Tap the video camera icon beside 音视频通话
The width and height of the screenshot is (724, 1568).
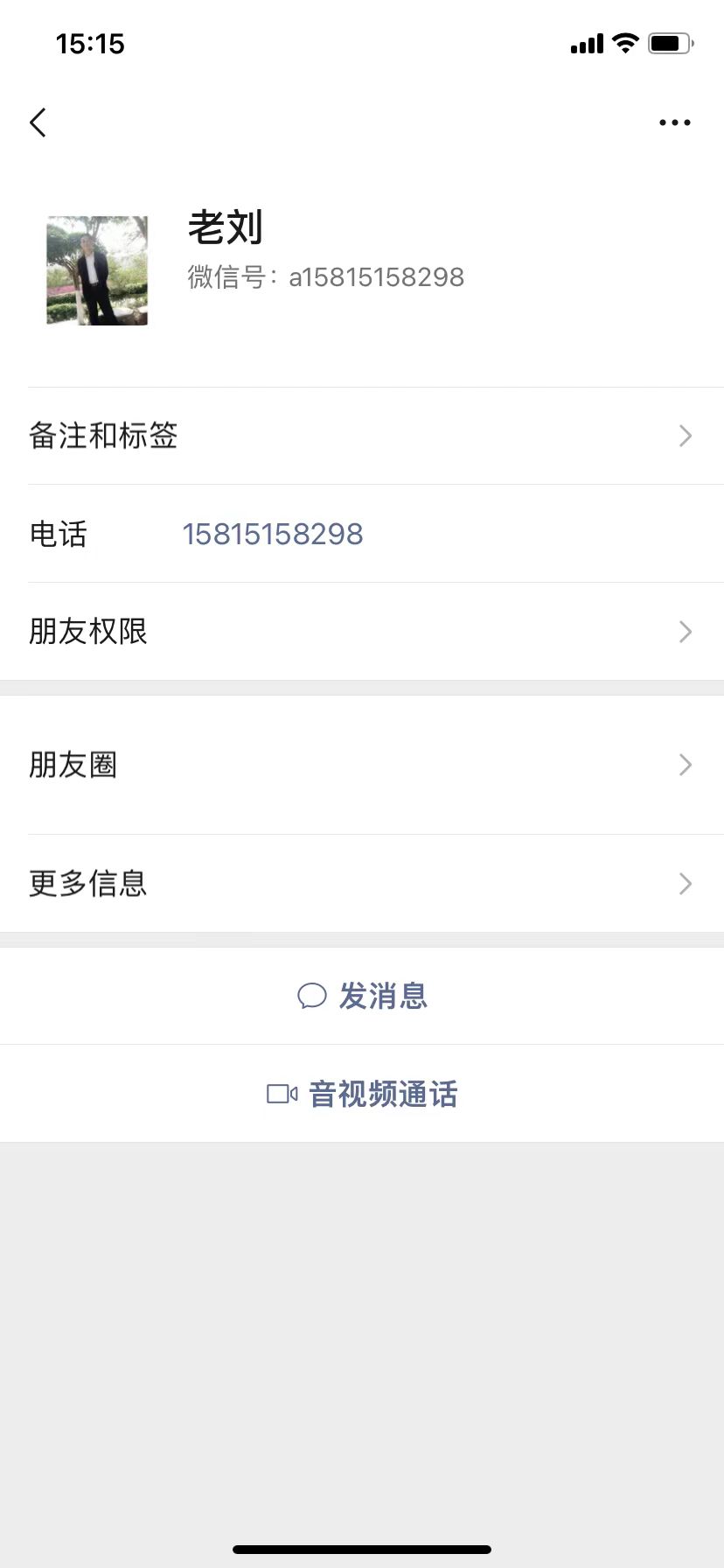point(280,1093)
